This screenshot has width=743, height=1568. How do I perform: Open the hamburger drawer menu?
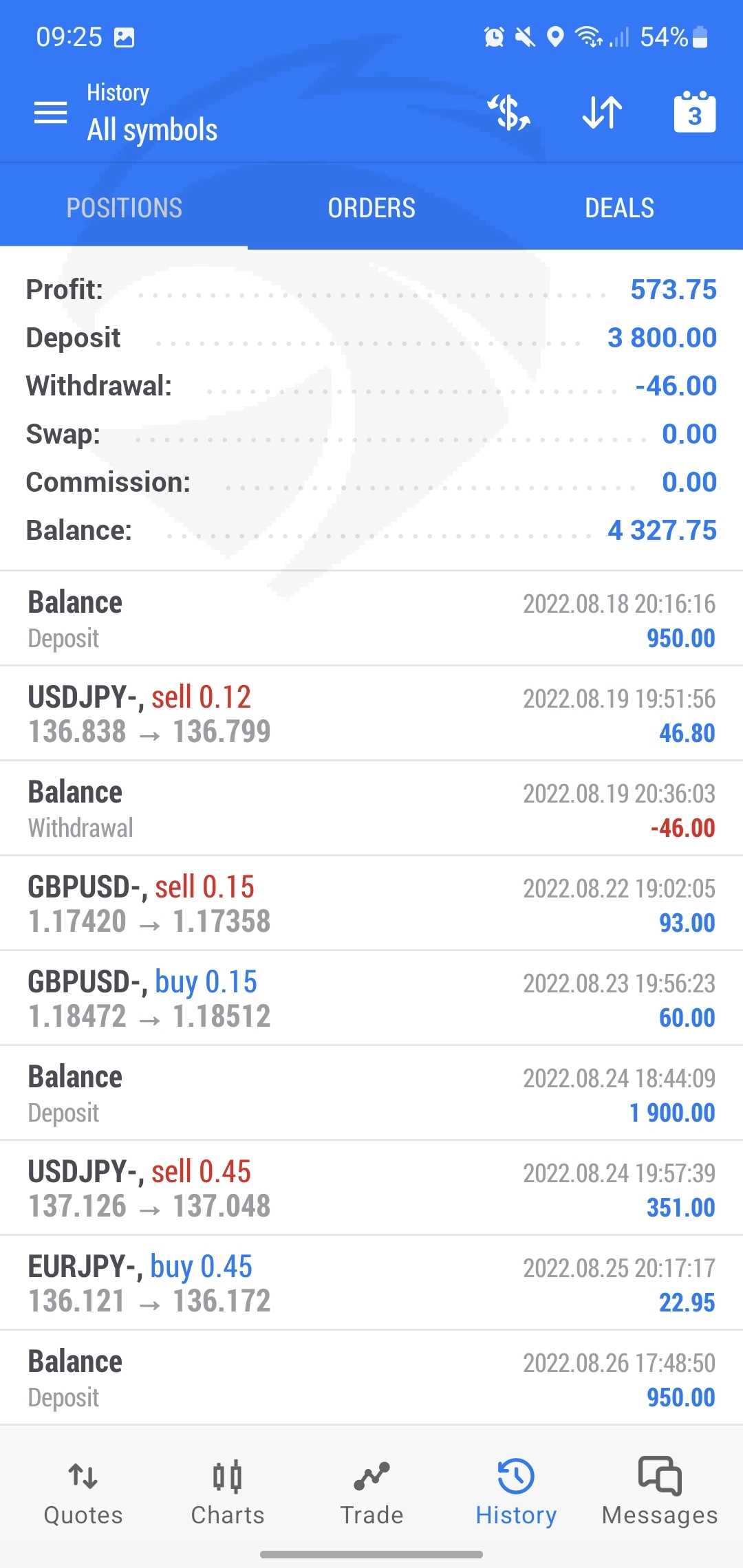point(51,112)
